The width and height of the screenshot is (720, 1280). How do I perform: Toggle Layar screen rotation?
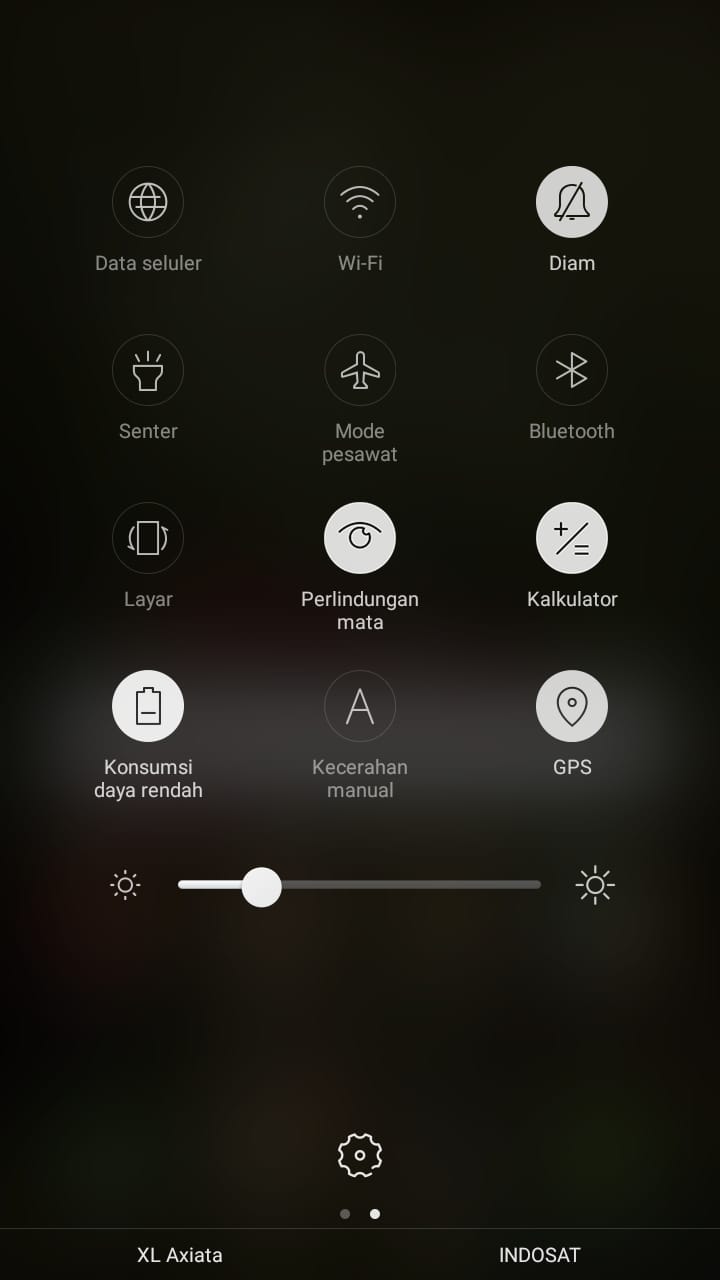[x=148, y=538]
